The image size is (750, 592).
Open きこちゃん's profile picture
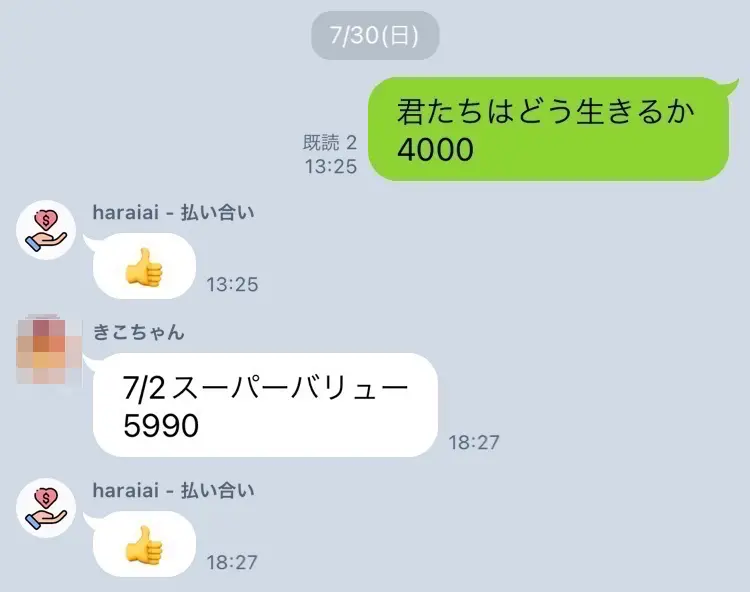pyautogui.click(x=47, y=352)
